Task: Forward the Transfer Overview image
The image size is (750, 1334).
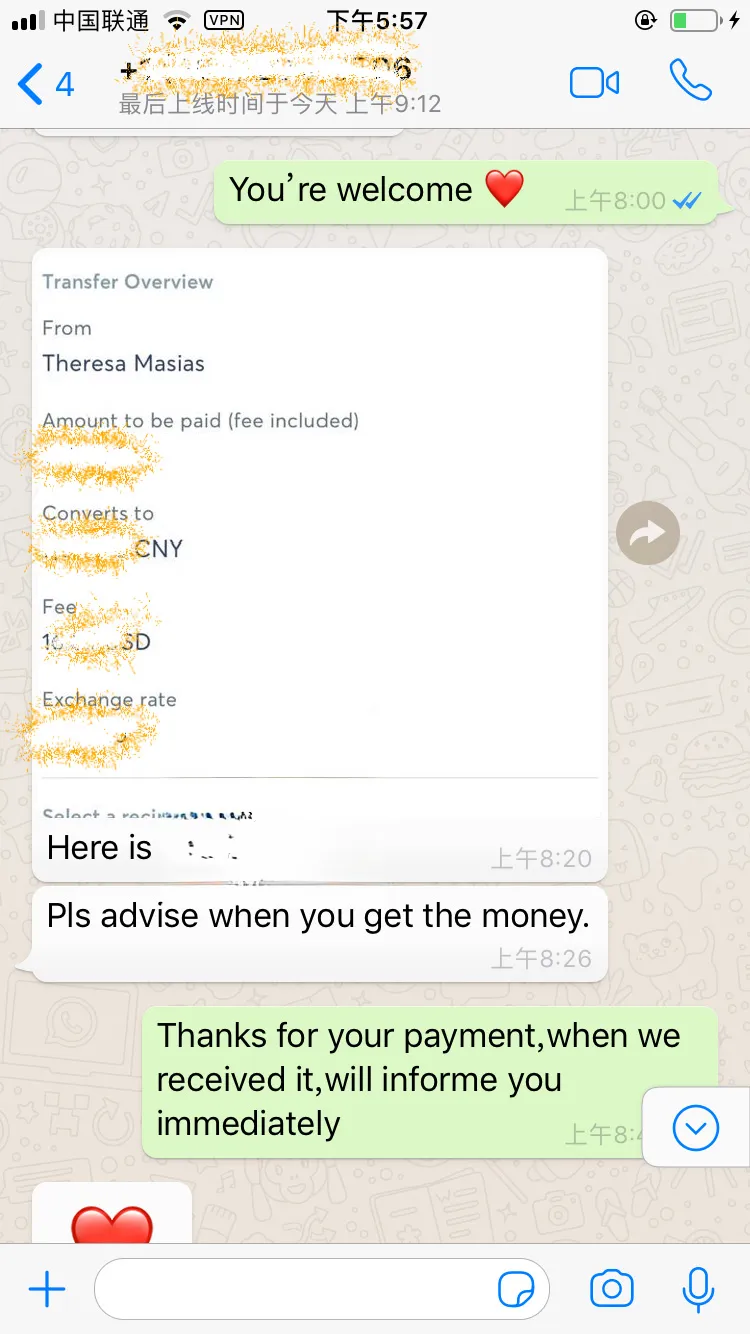Action: (x=648, y=533)
